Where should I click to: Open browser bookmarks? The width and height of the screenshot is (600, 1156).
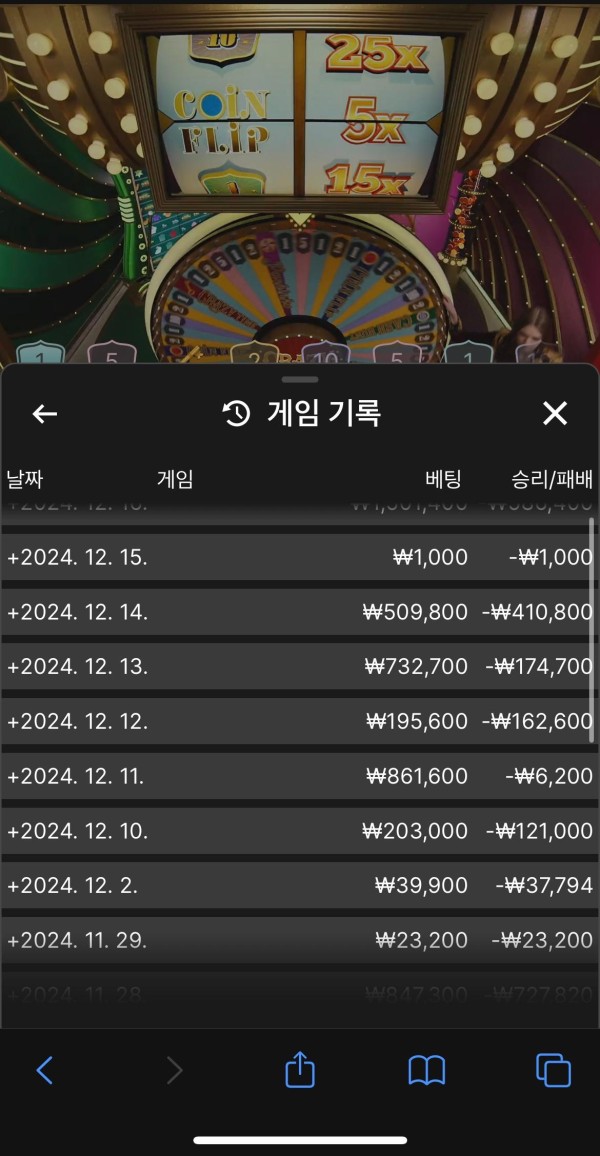427,1071
